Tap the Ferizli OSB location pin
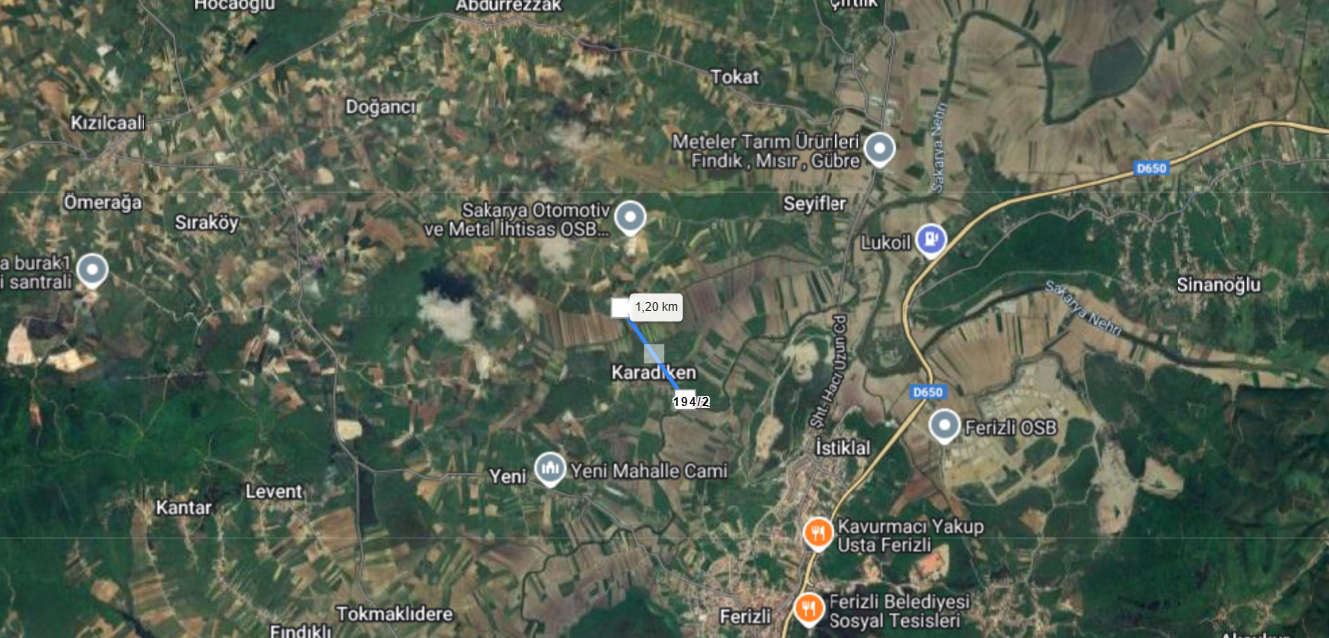The width and height of the screenshot is (1329, 638). point(944,426)
